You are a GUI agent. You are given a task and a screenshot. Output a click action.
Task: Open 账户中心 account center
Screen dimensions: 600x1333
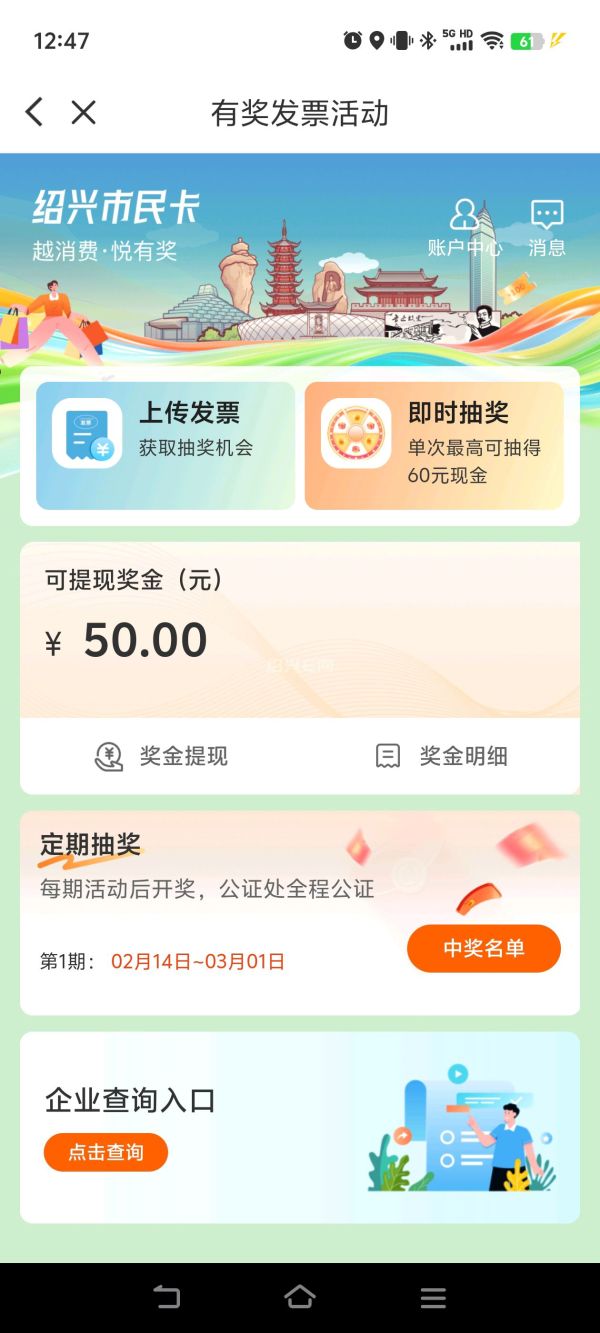tap(463, 228)
